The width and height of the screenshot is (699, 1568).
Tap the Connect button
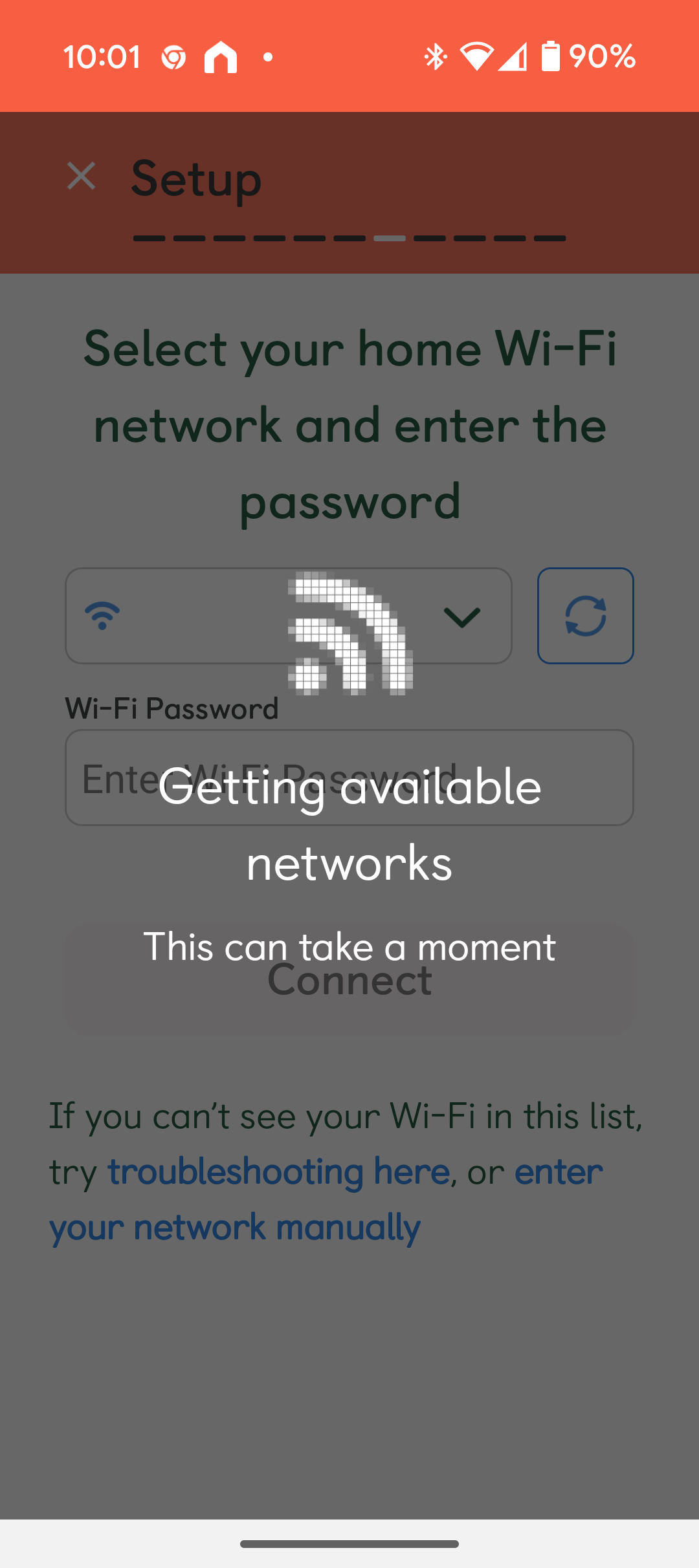point(349,979)
